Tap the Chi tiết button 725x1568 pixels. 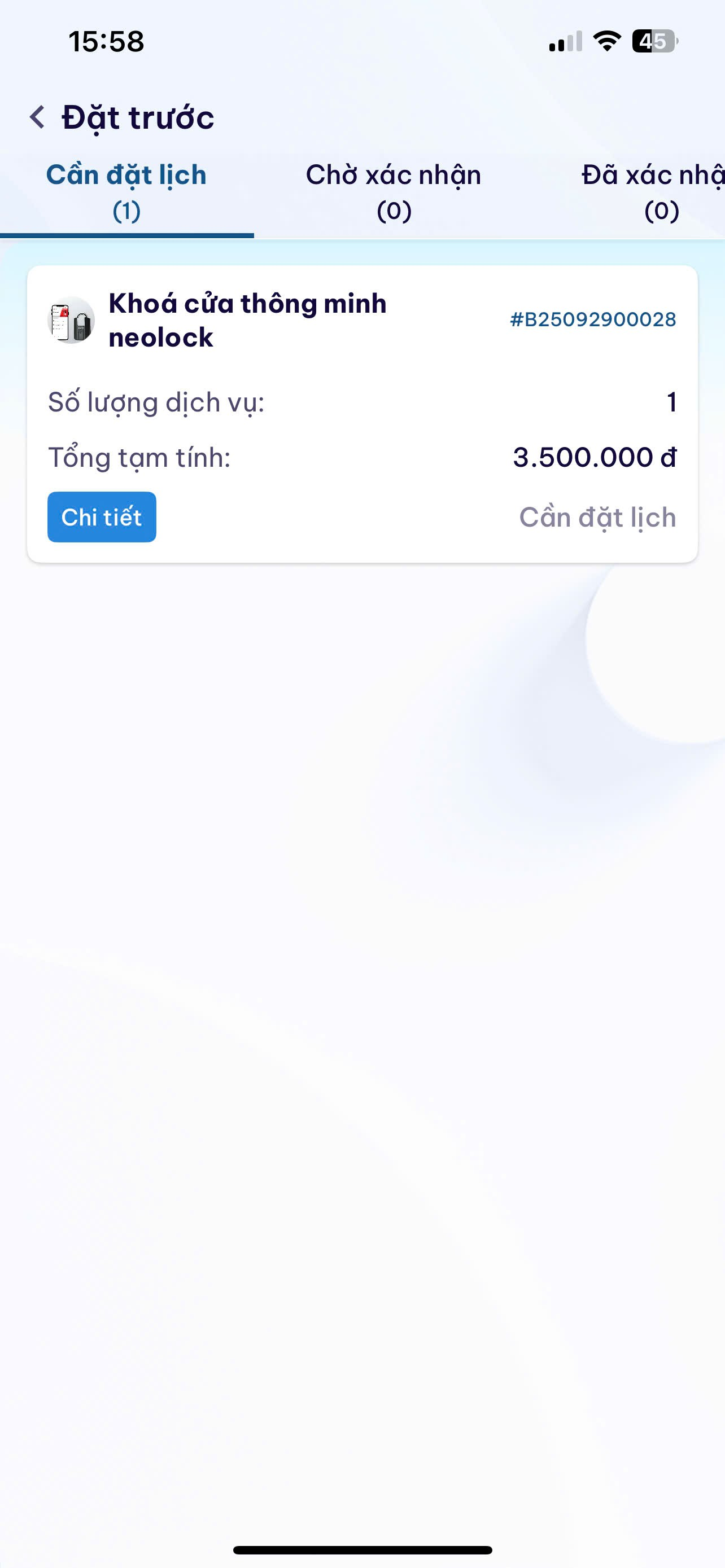coord(102,517)
